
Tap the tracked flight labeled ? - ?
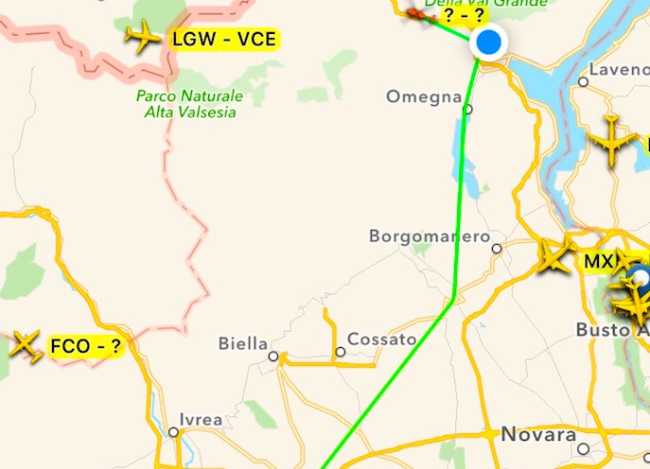[x=418, y=12]
